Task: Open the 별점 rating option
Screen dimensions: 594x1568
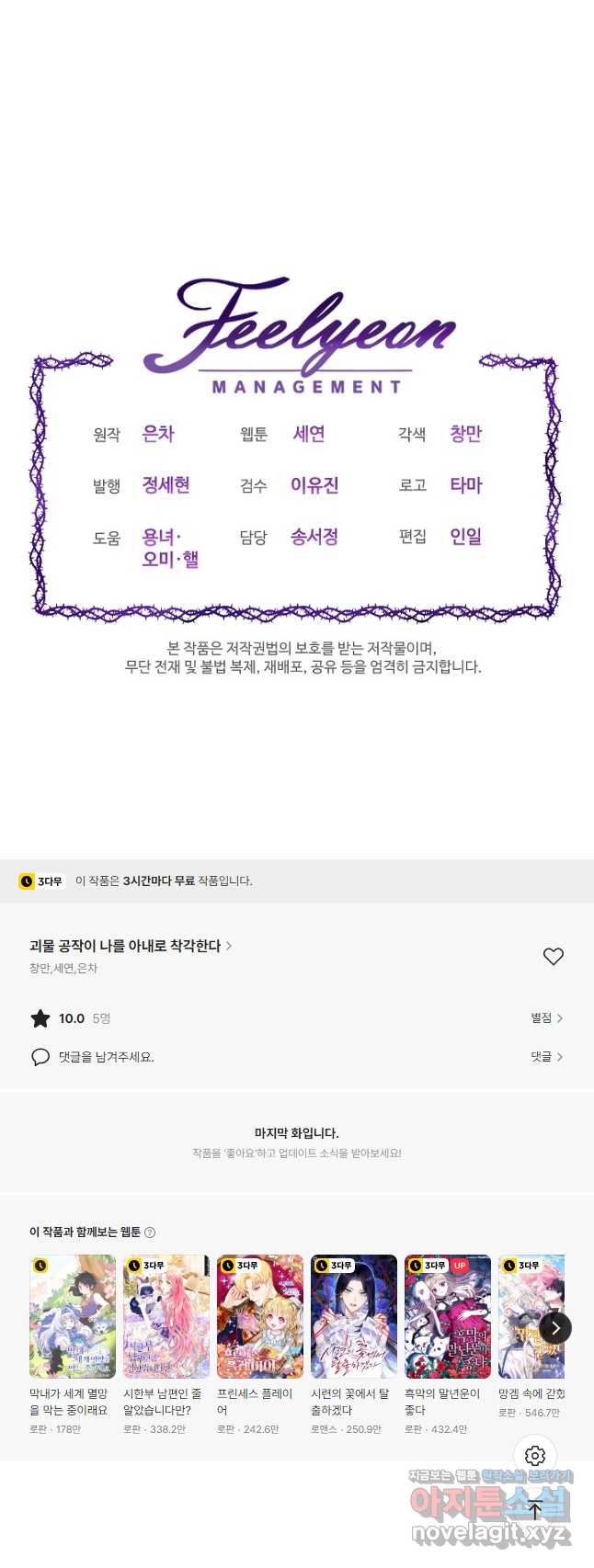Action: pyautogui.click(x=546, y=1018)
